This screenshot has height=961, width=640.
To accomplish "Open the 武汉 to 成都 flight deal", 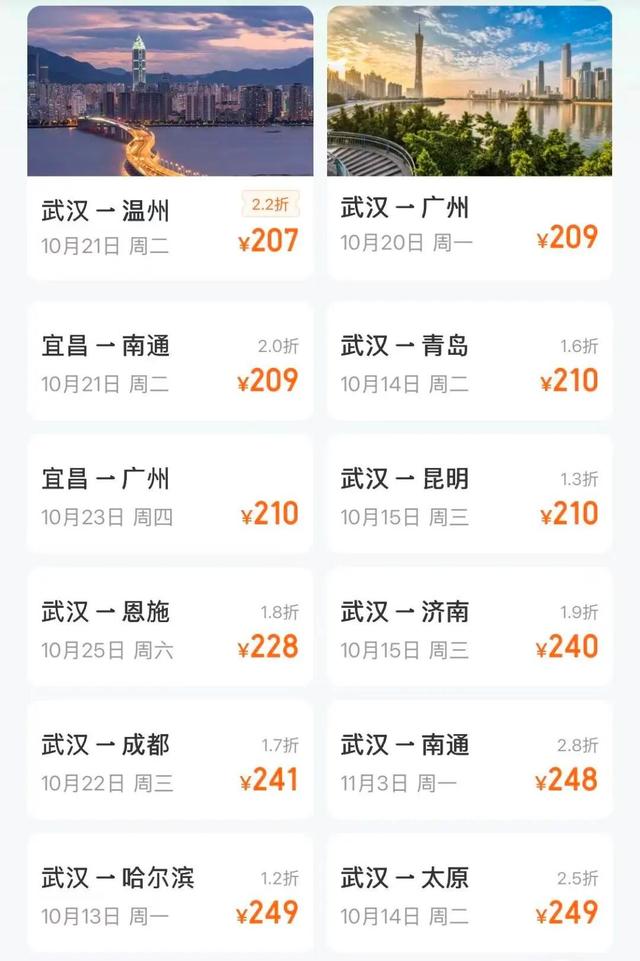I will click(x=170, y=761).
